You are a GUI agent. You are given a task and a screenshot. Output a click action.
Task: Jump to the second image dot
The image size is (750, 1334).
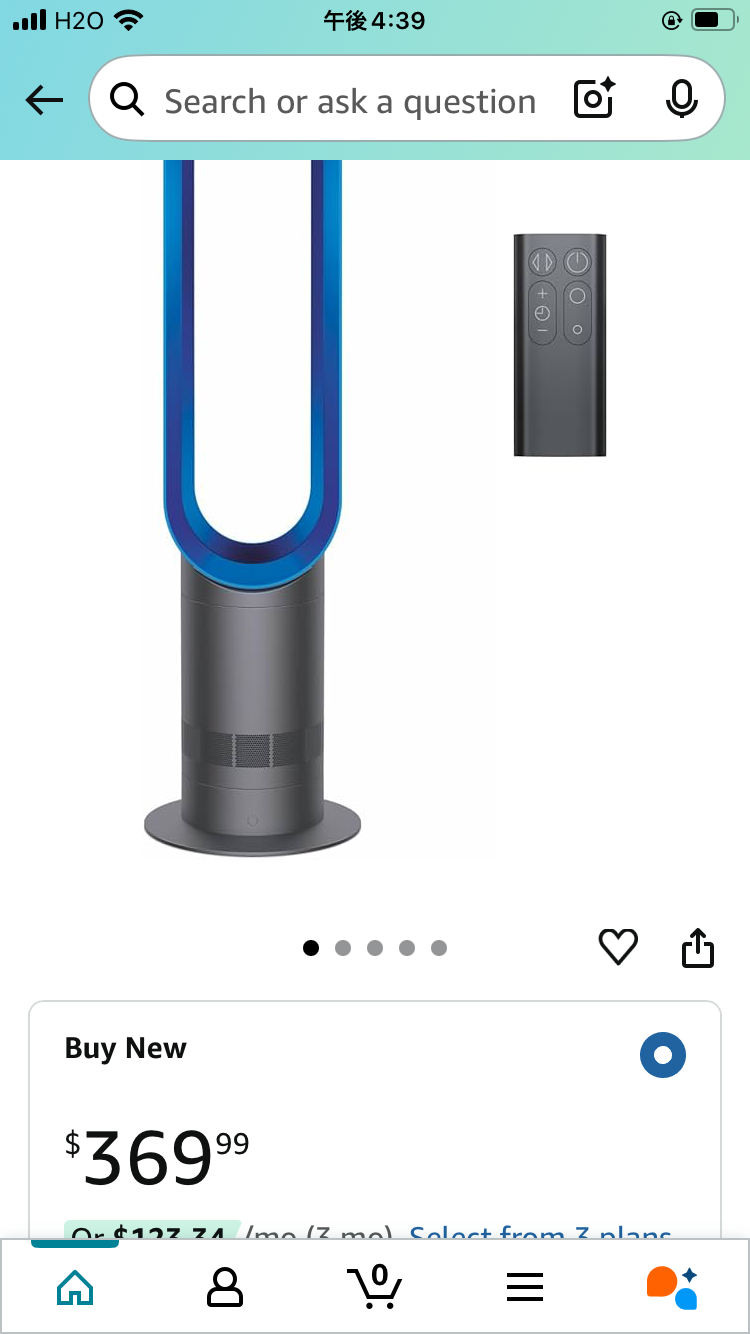(x=343, y=948)
